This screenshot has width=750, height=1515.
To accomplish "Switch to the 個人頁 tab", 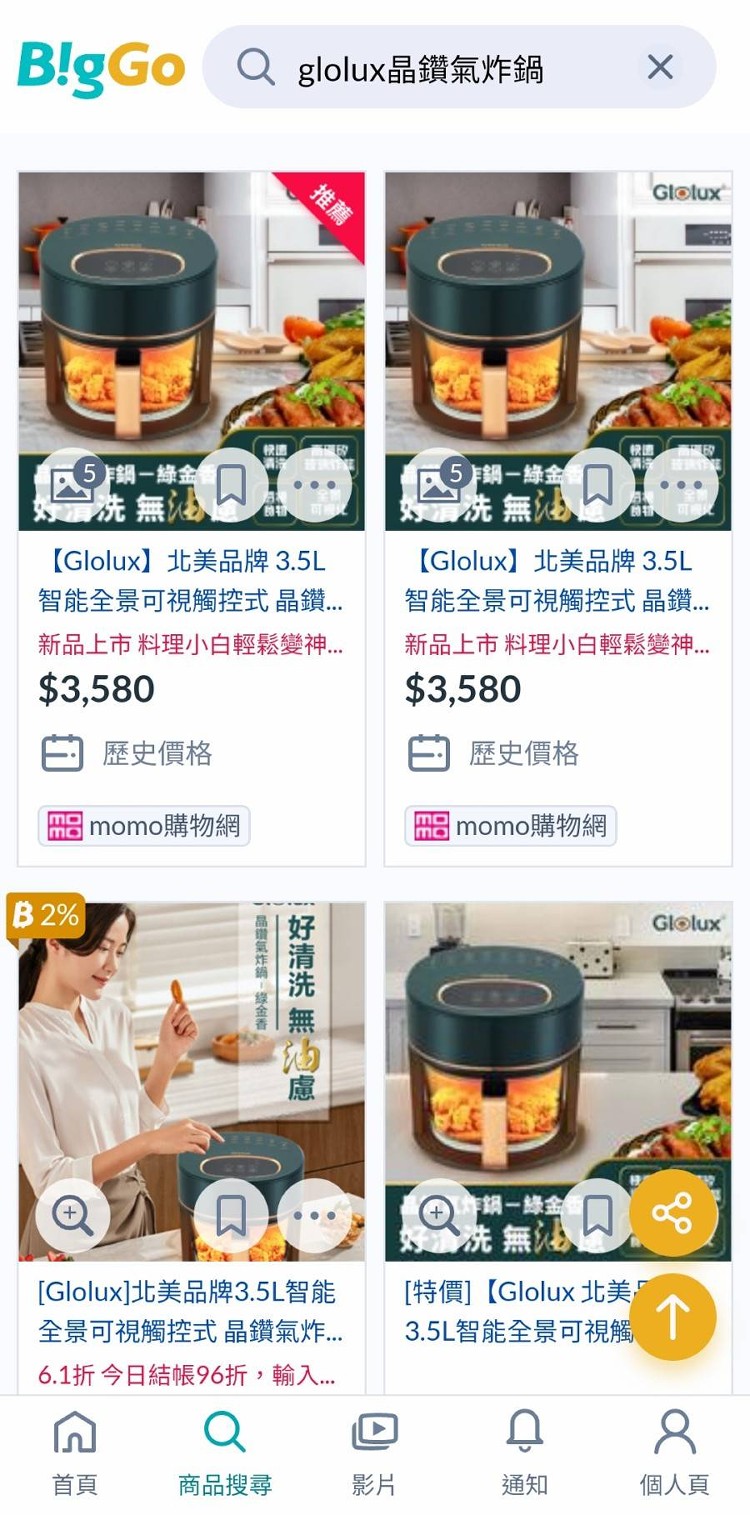I will (x=675, y=1453).
